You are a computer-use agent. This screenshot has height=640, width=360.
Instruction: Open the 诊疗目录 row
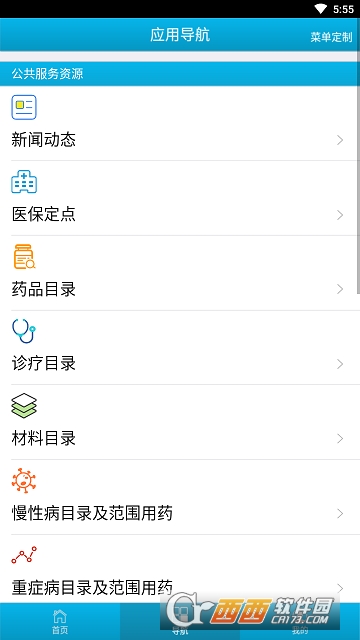point(180,347)
